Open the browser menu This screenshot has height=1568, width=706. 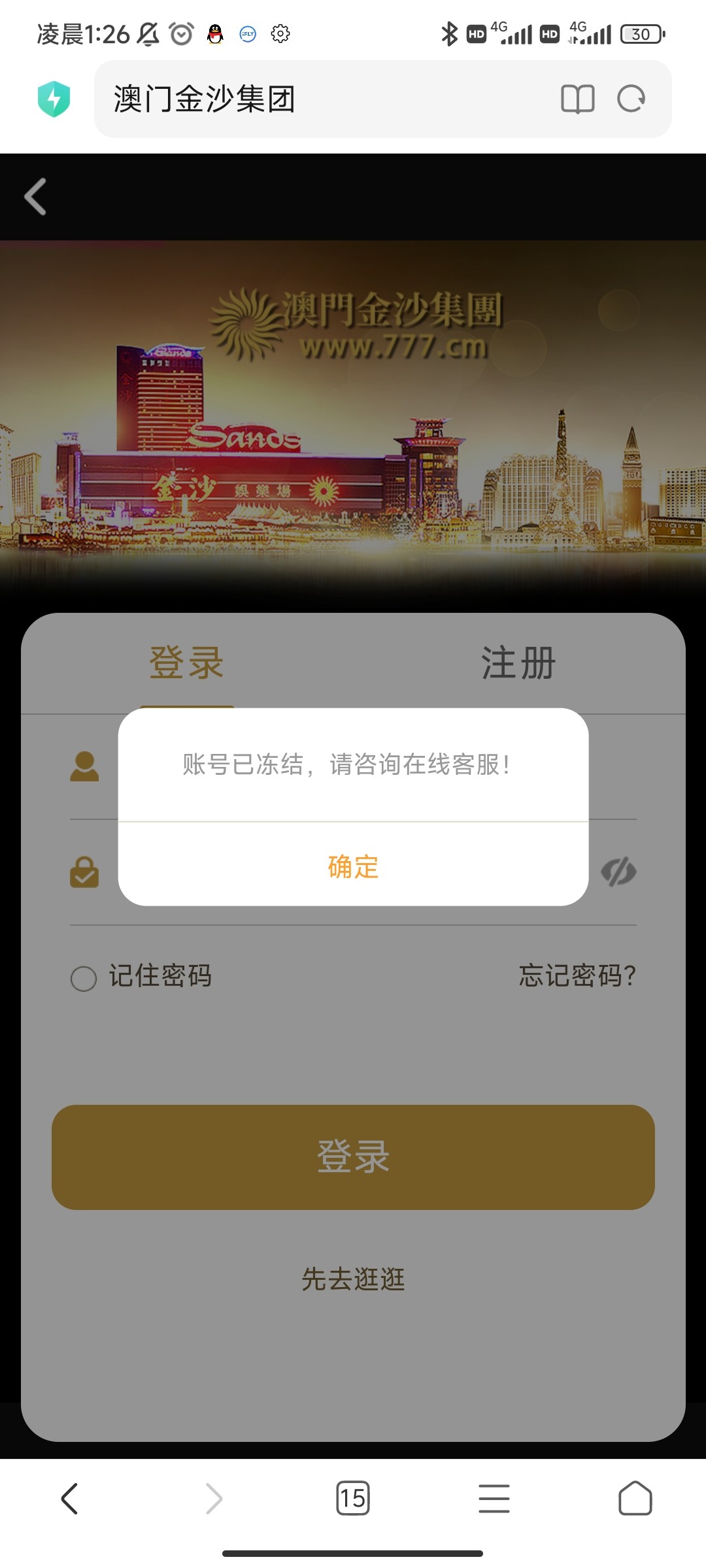[x=494, y=1498]
